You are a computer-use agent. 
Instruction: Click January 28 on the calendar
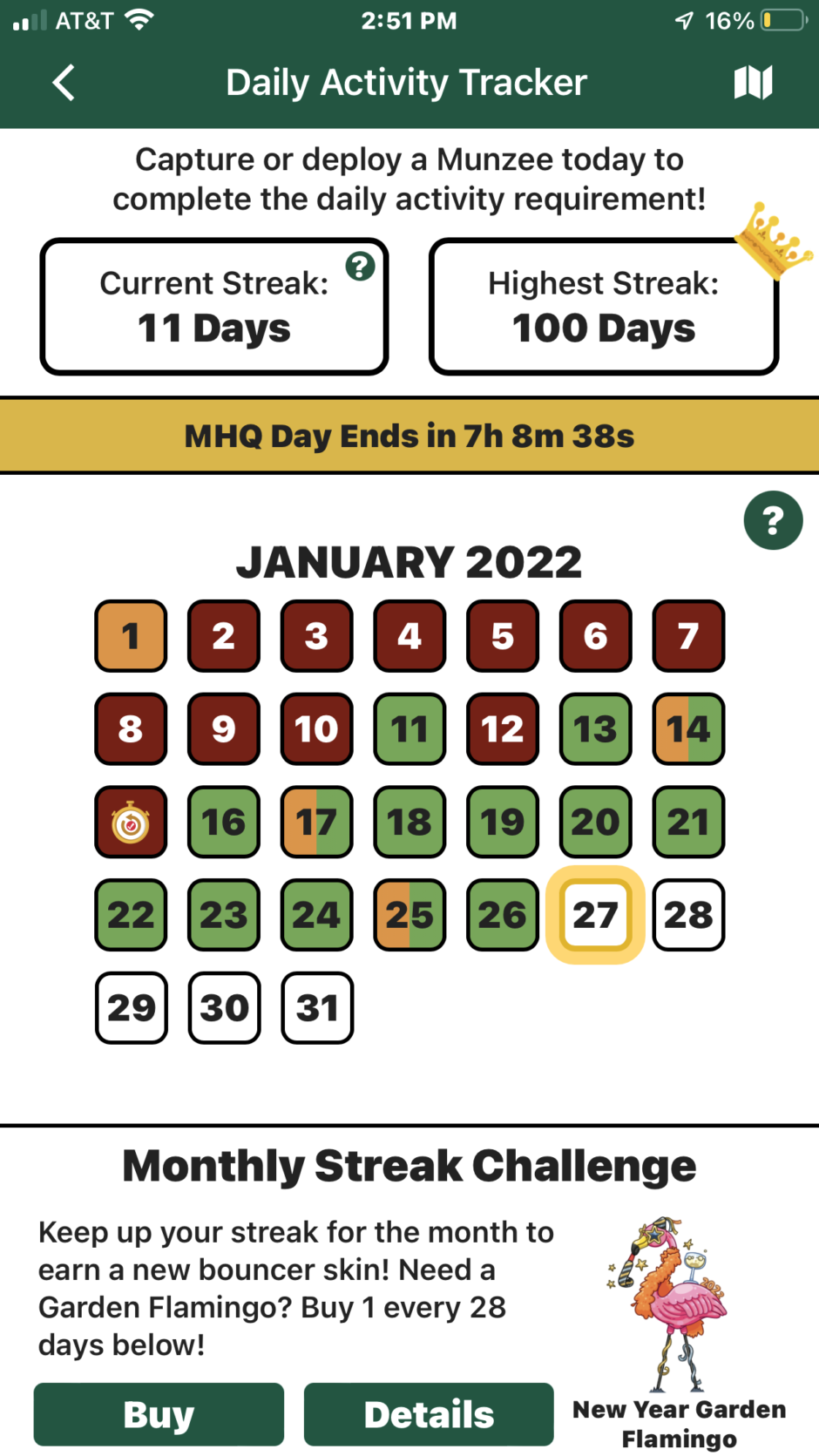[x=687, y=915]
